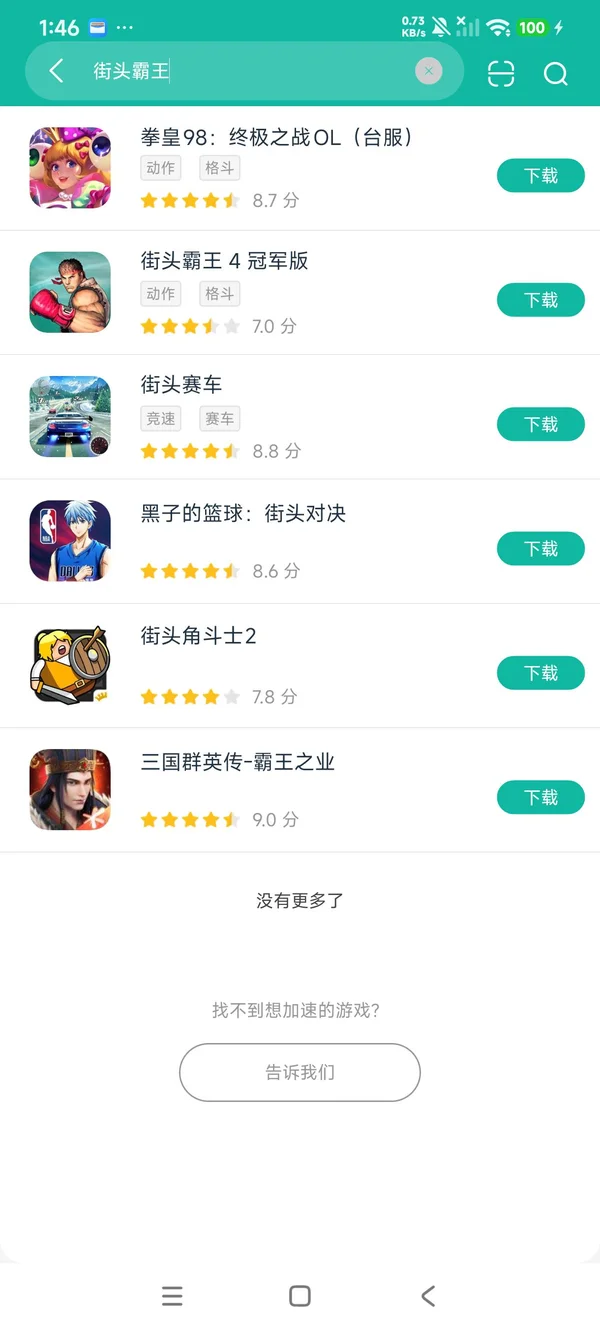Open the QR scan icon
The image size is (600, 1333).
pyautogui.click(x=501, y=73)
